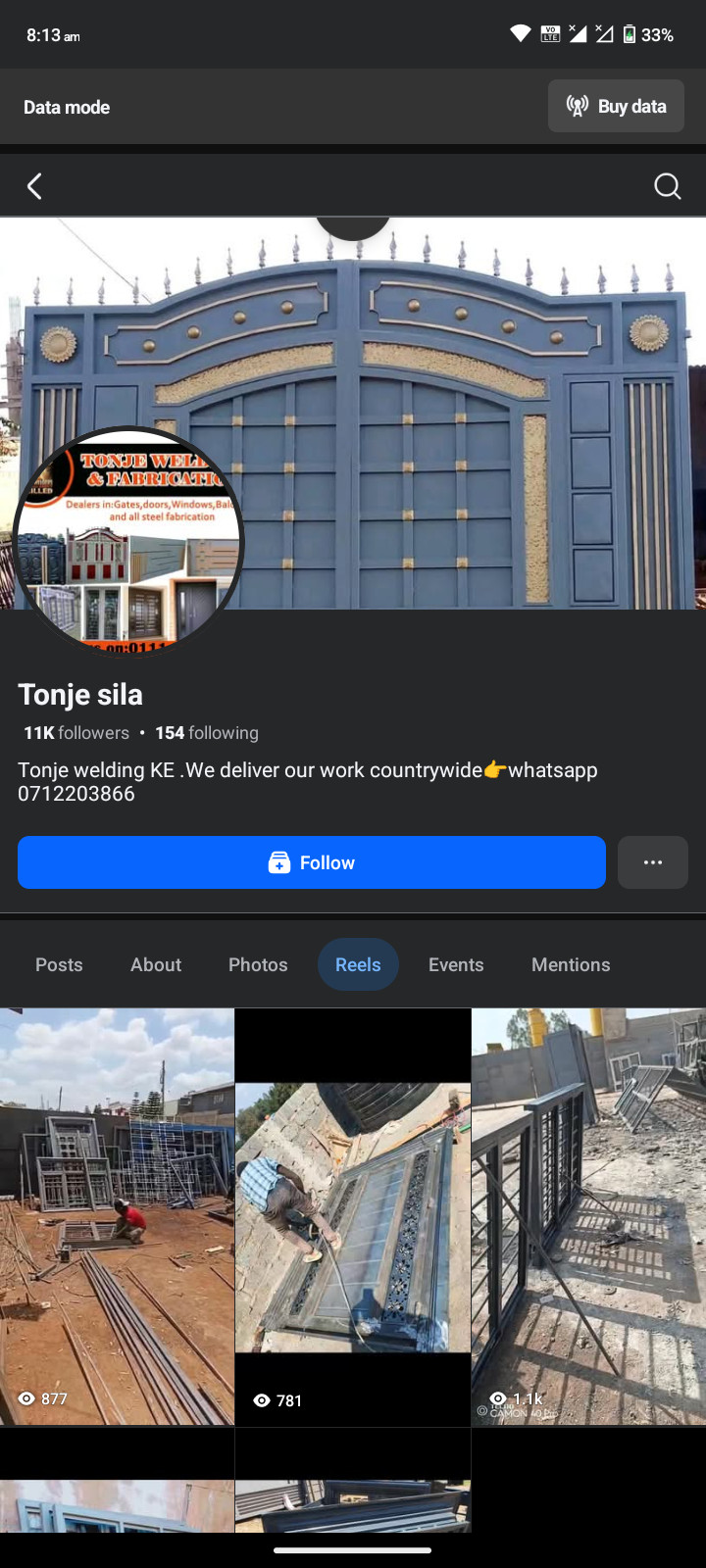Switch to the Posts tab

(x=59, y=964)
